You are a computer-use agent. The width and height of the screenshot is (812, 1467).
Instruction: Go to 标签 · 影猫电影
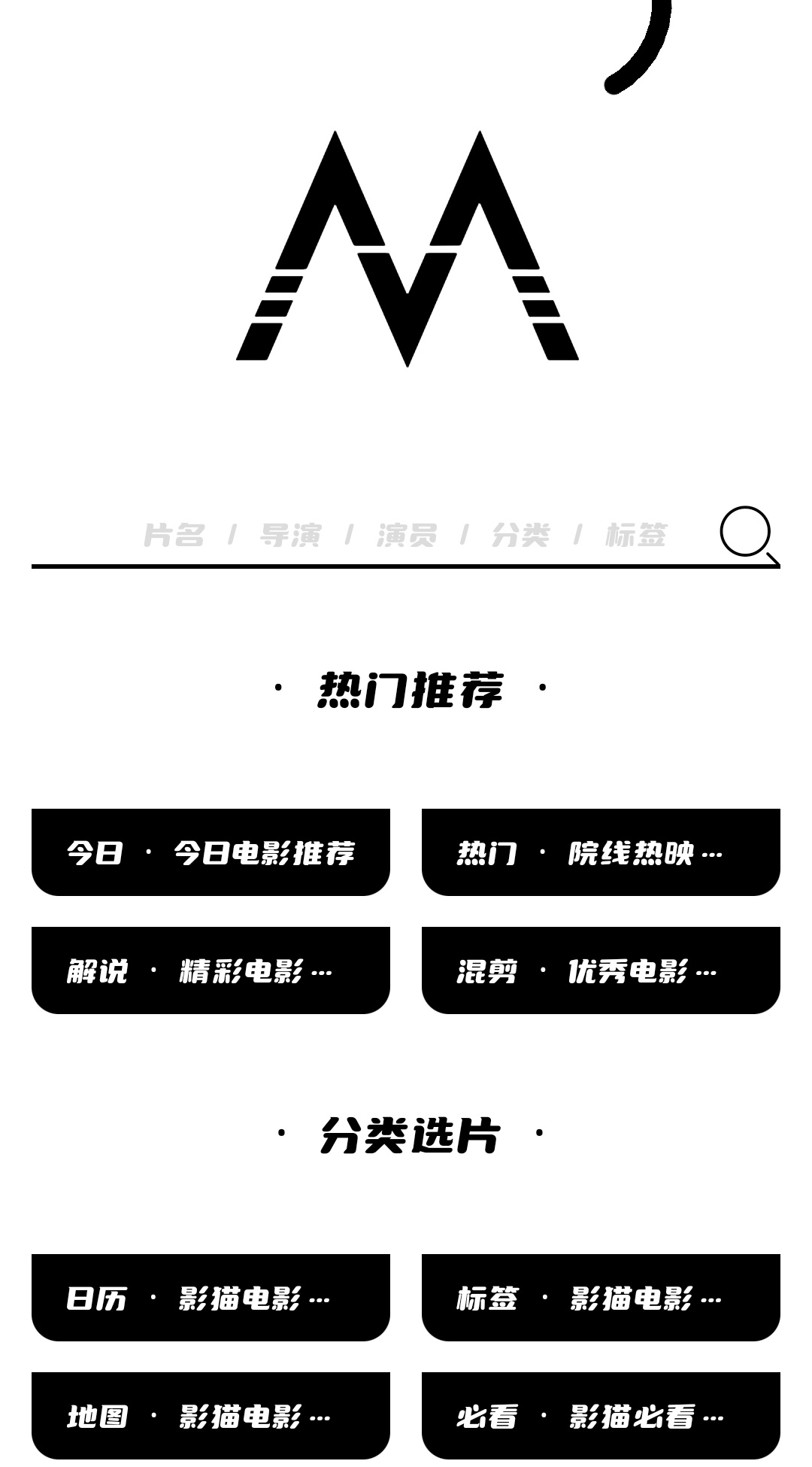(x=601, y=1298)
